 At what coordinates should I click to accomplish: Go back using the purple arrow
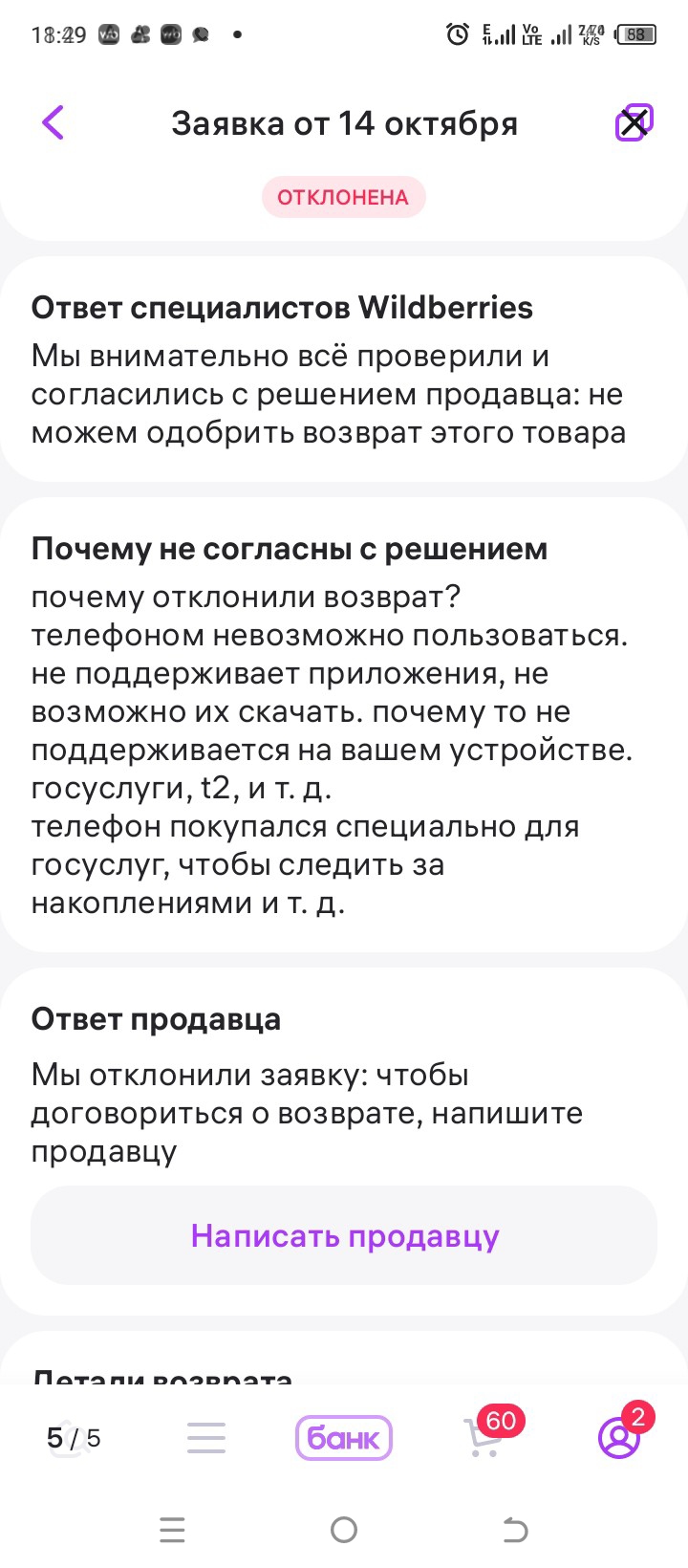click(54, 123)
